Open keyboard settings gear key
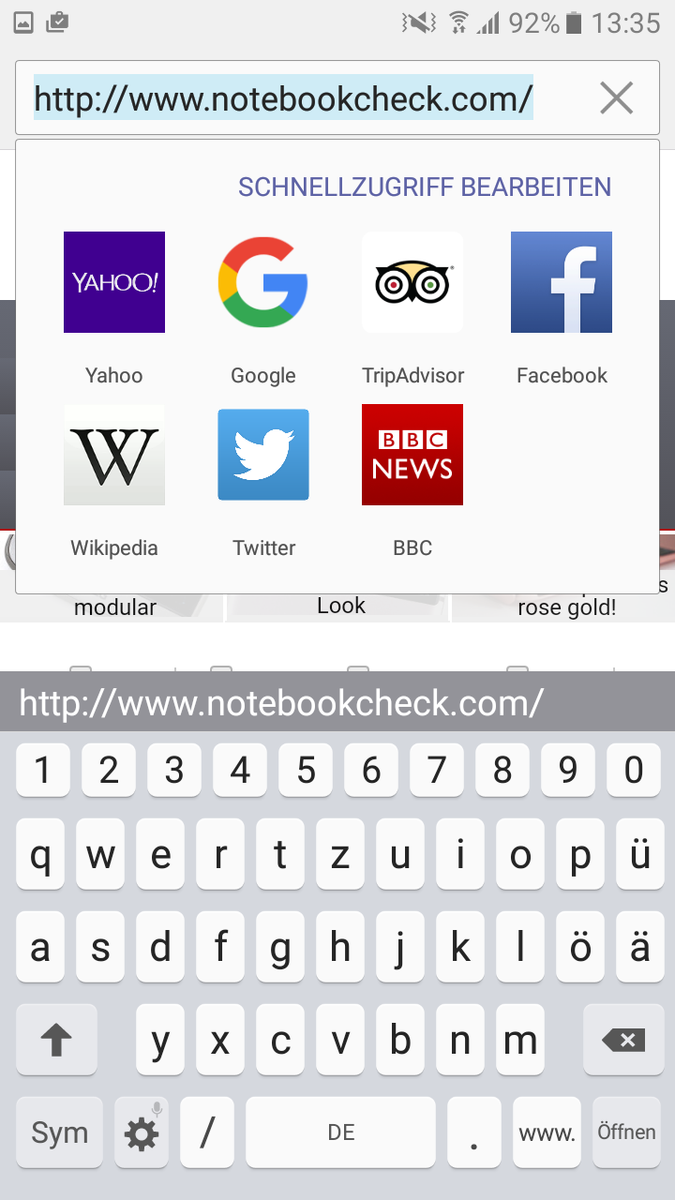This screenshot has height=1200, width=675. 141,1132
